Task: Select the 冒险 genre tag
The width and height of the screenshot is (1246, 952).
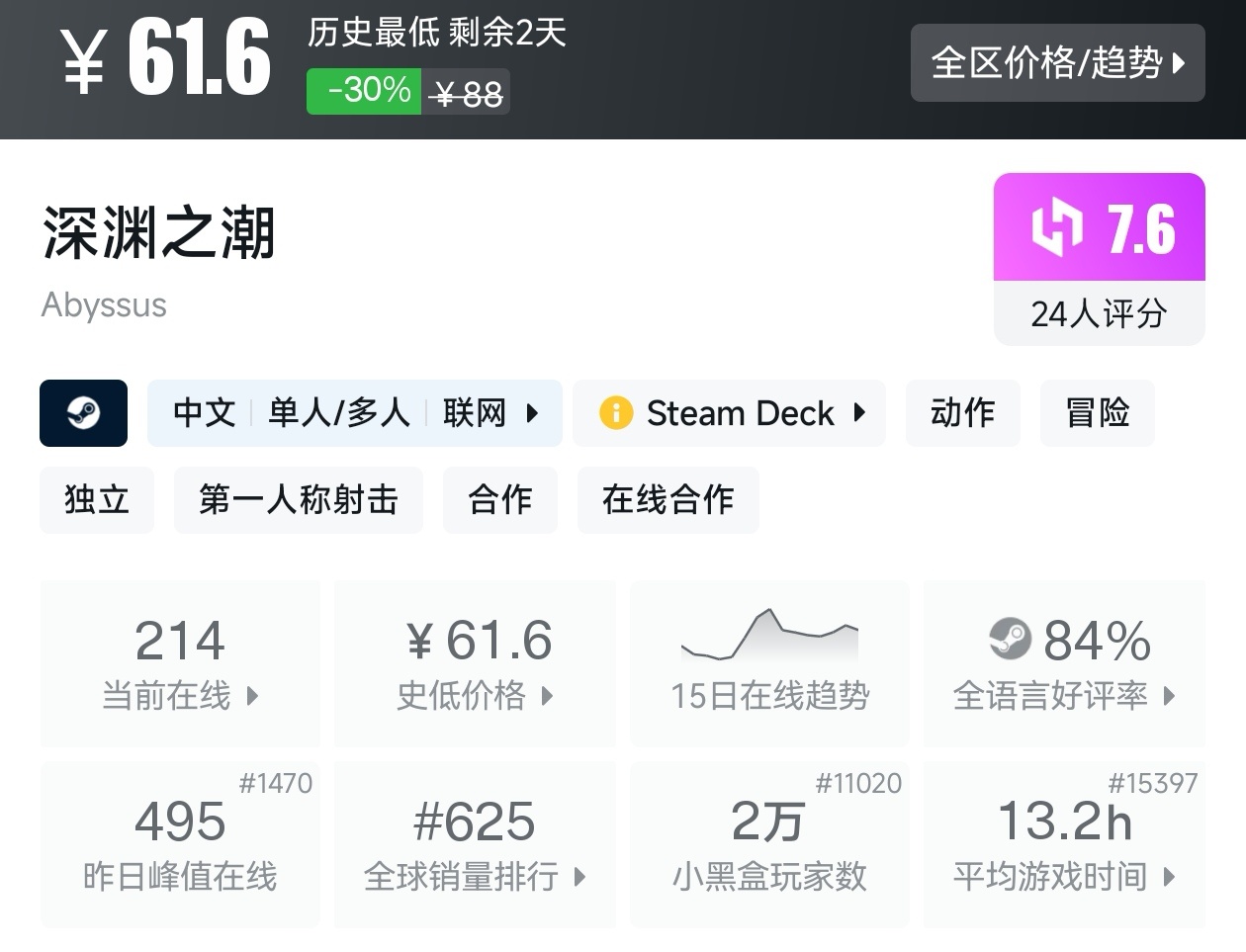Action: (1098, 413)
